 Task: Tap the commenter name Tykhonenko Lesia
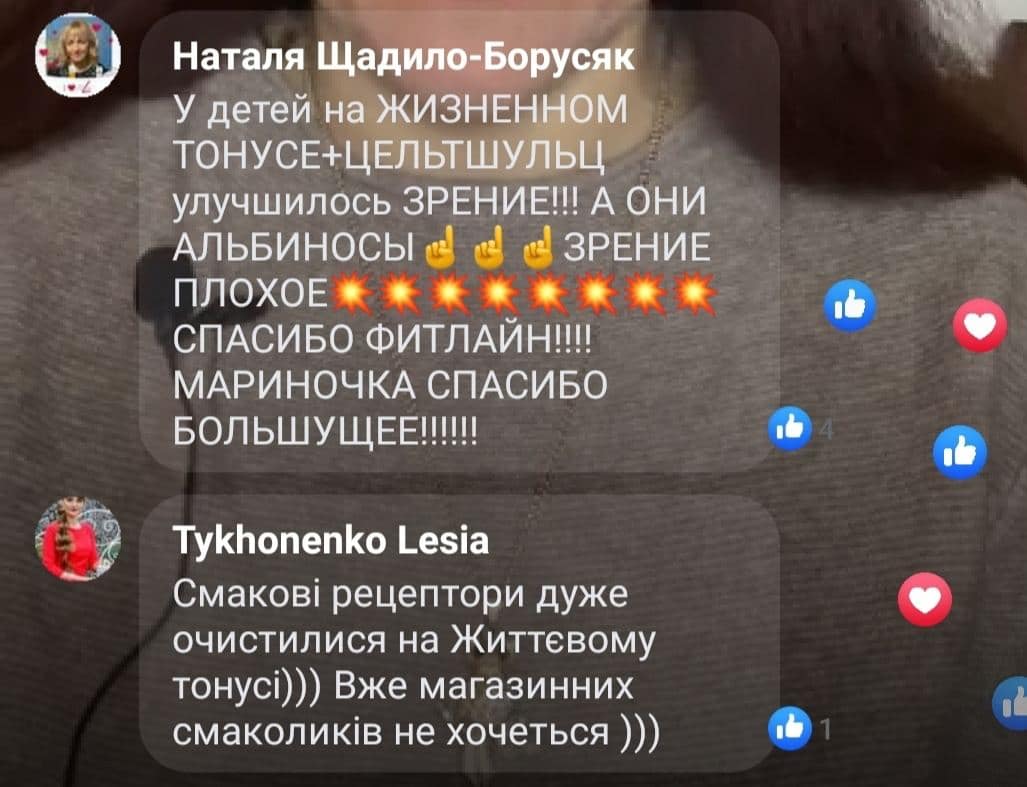point(331,541)
